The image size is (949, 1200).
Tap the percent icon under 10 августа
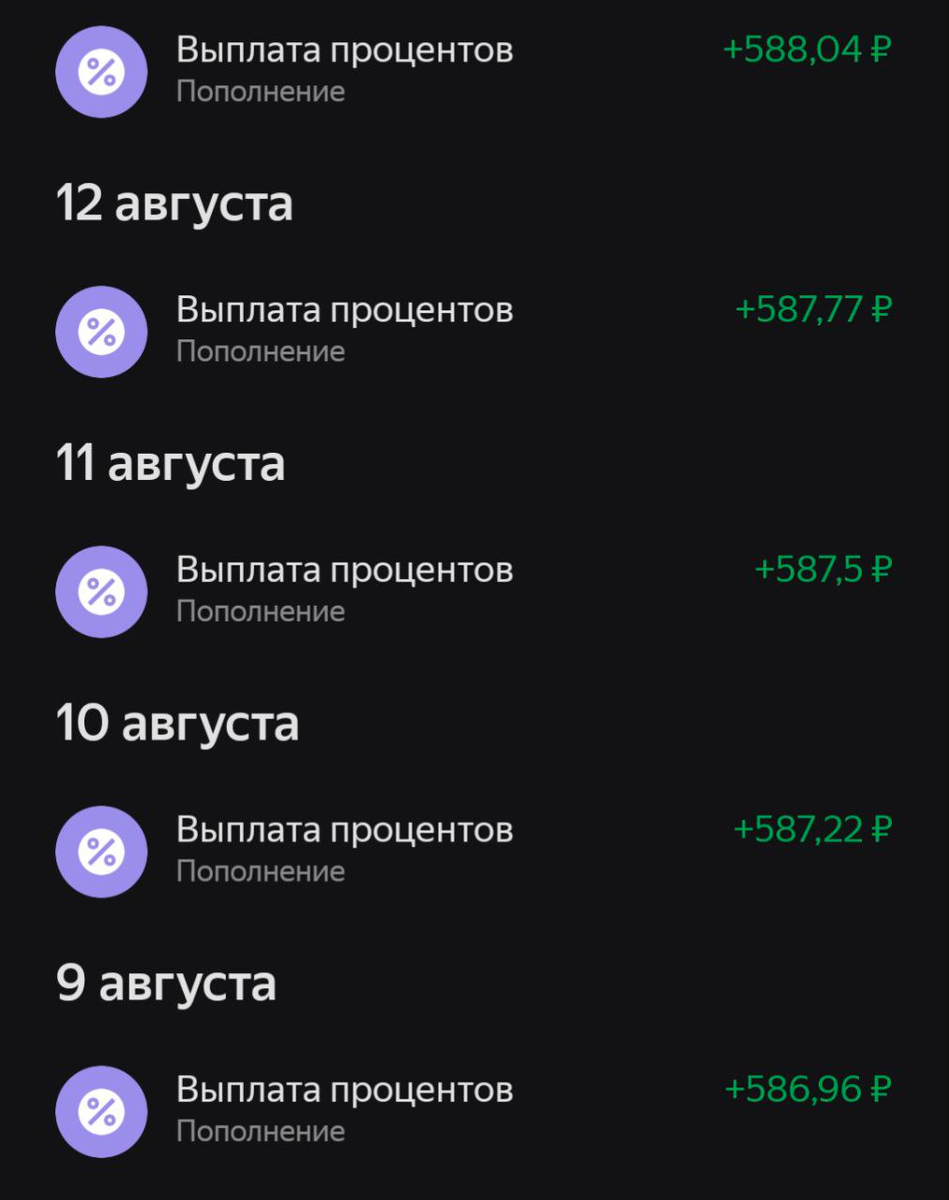pyautogui.click(x=102, y=851)
